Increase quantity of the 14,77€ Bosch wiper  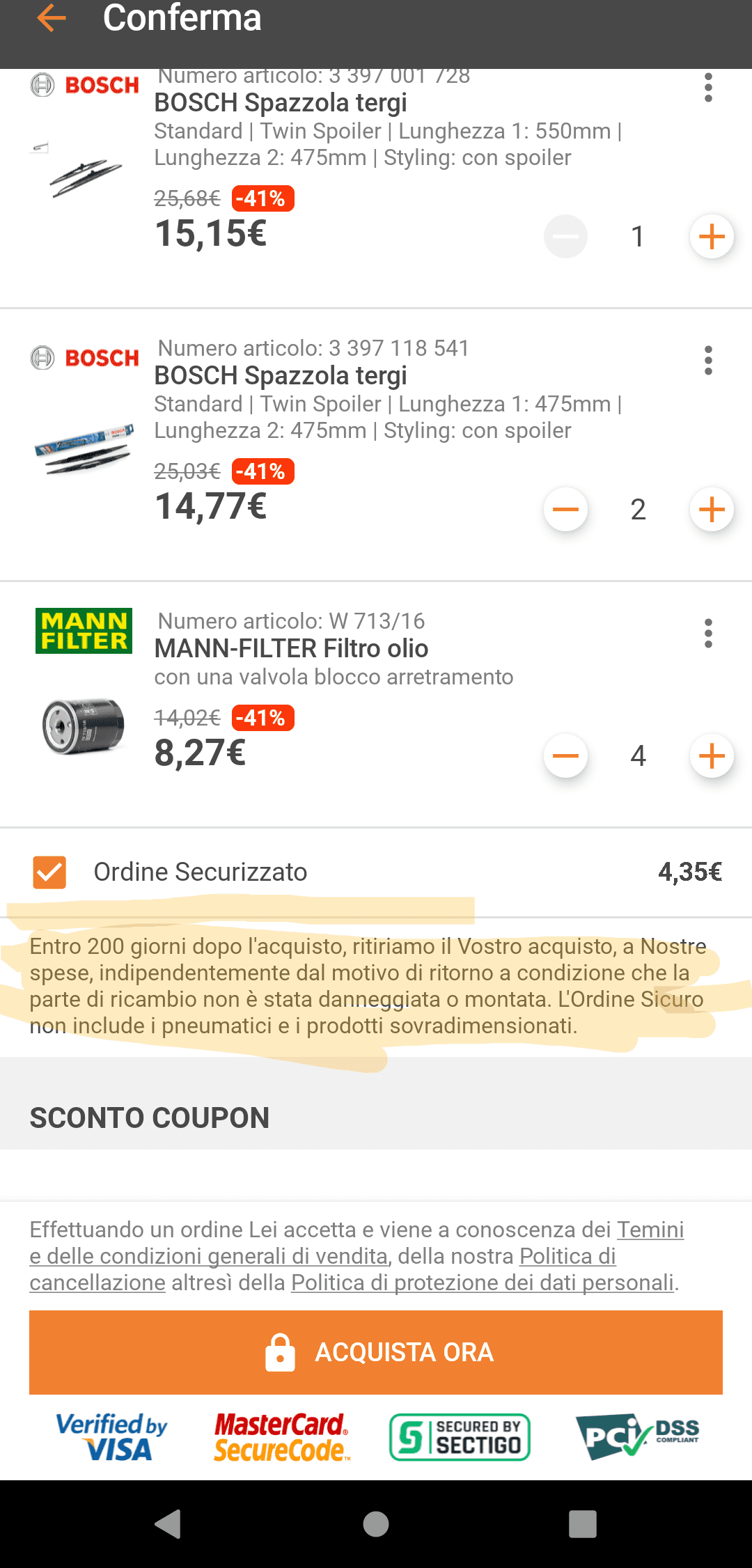[712, 510]
